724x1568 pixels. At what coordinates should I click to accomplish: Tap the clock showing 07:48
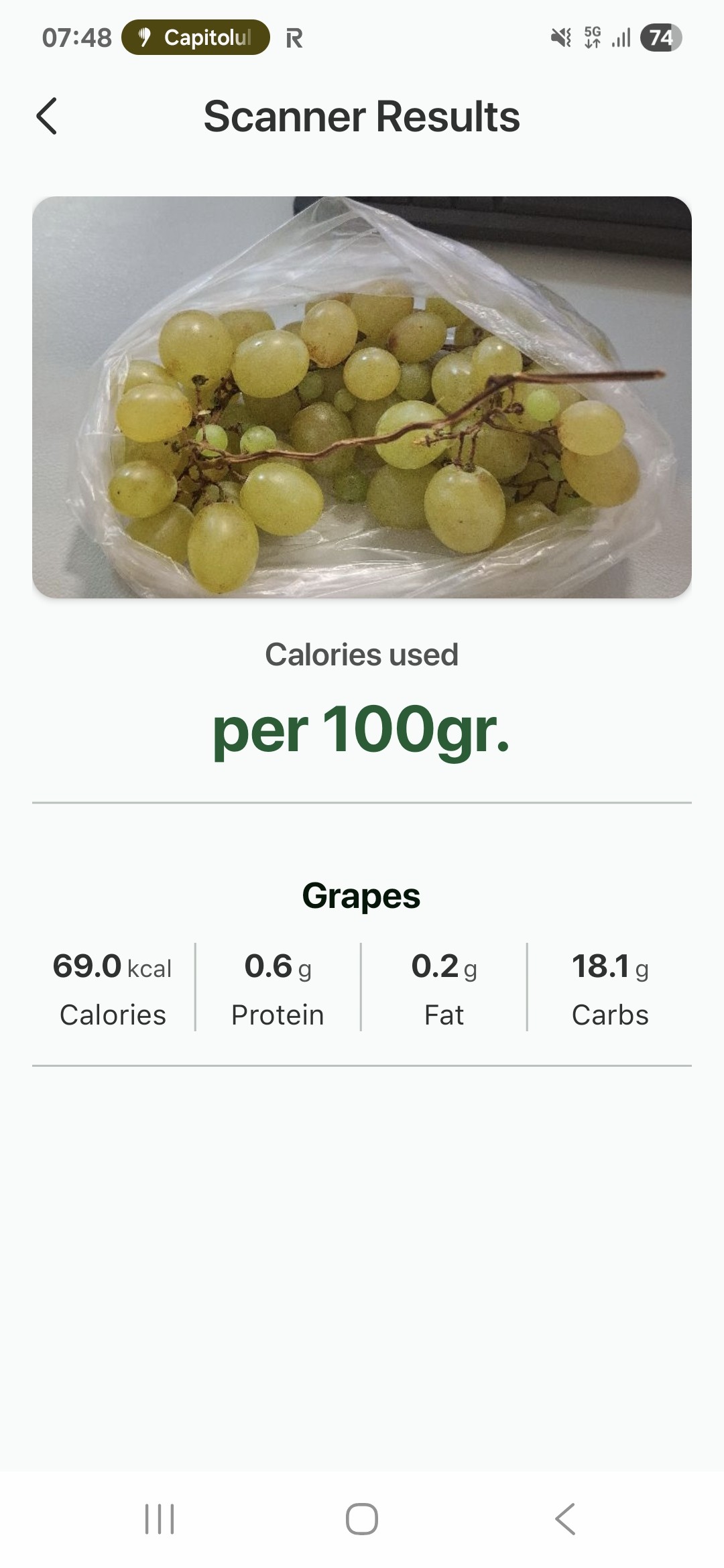(76, 37)
